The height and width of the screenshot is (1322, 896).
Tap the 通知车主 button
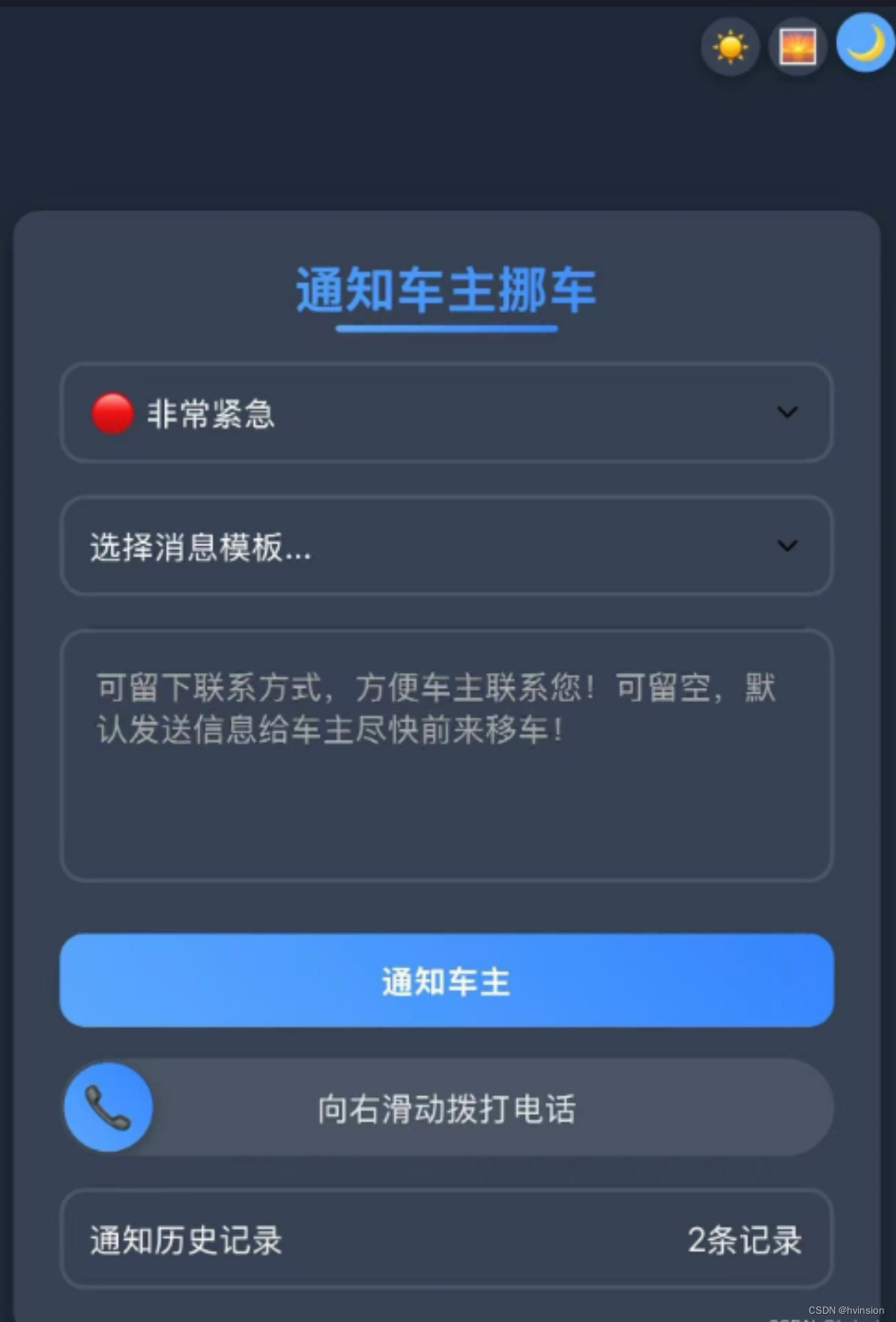pos(446,981)
